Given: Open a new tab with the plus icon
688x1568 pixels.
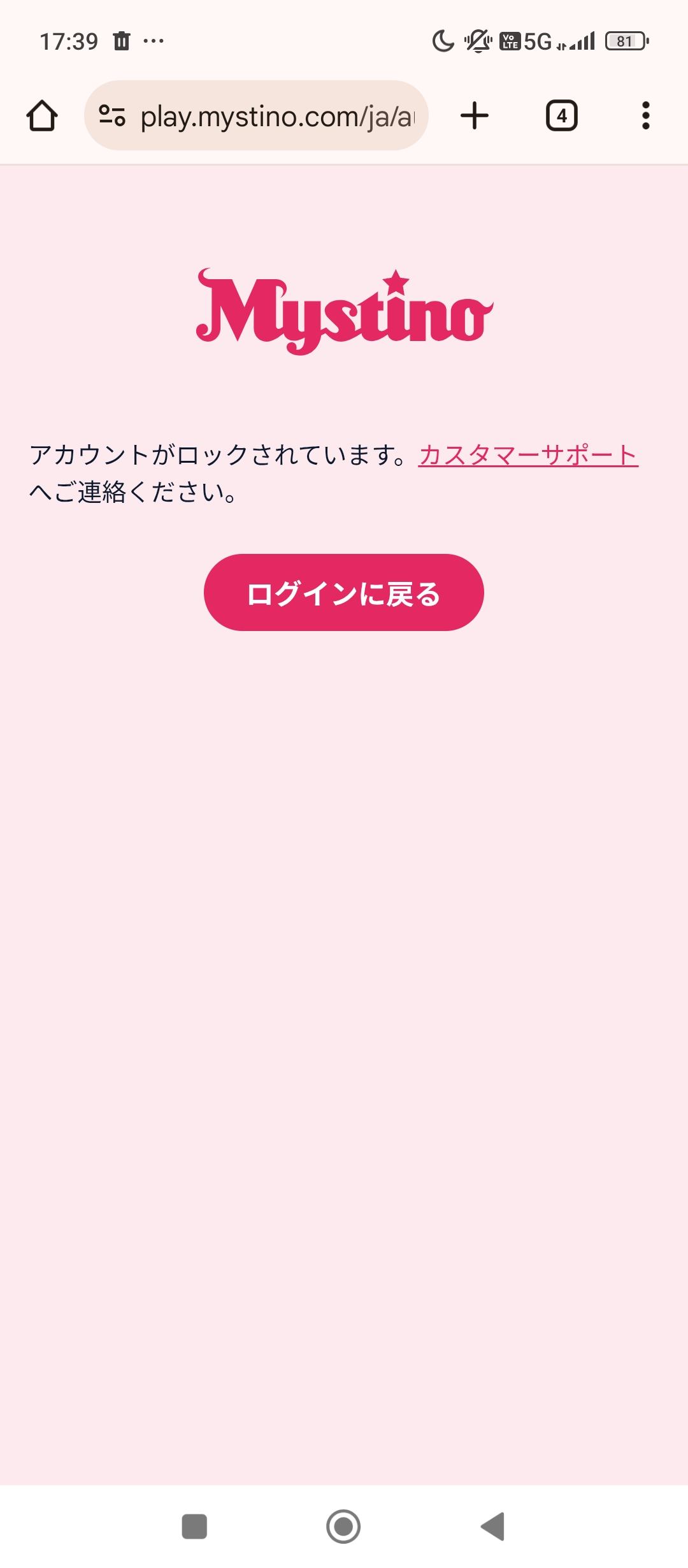Looking at the screenshot, I should click(474, 115).
